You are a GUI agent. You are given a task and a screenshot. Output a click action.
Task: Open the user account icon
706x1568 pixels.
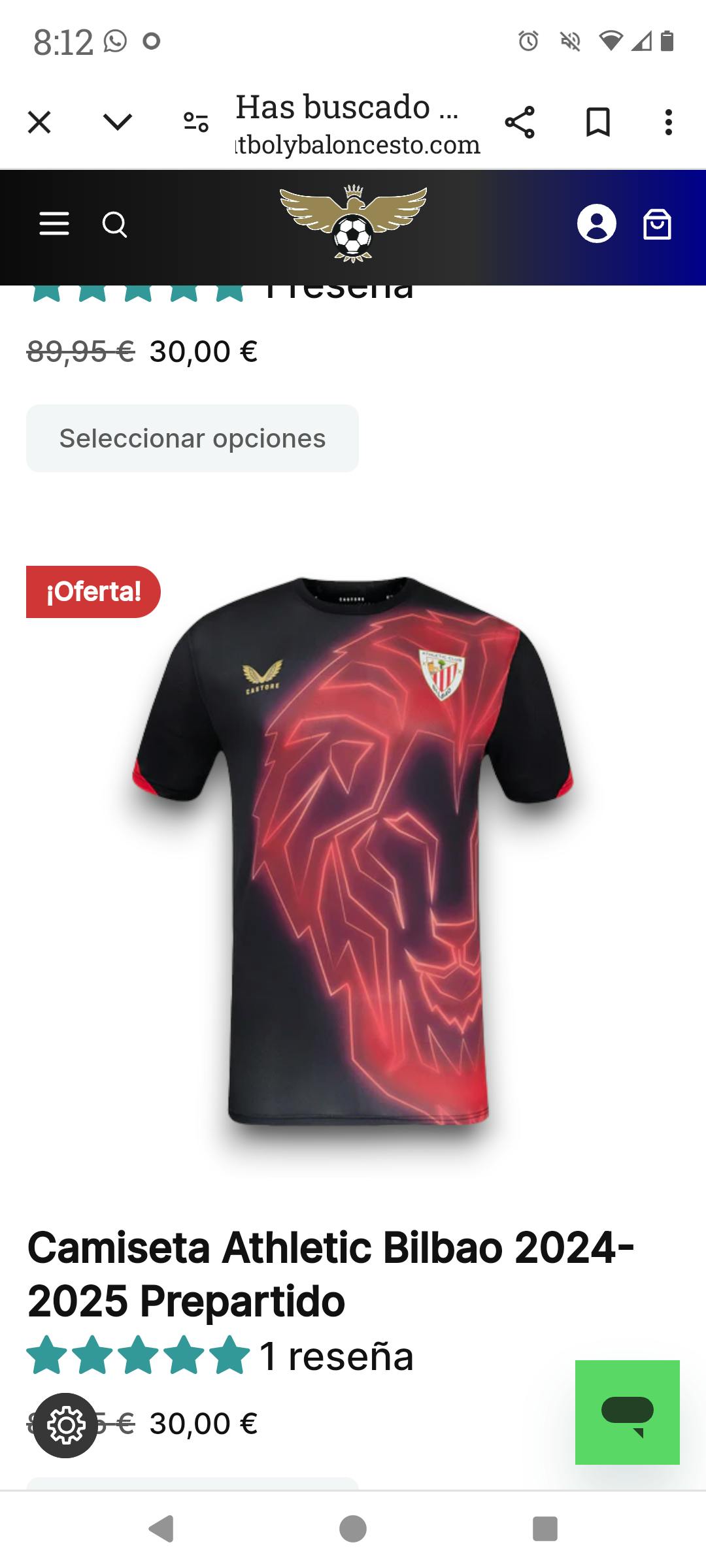tap(597, 224)
